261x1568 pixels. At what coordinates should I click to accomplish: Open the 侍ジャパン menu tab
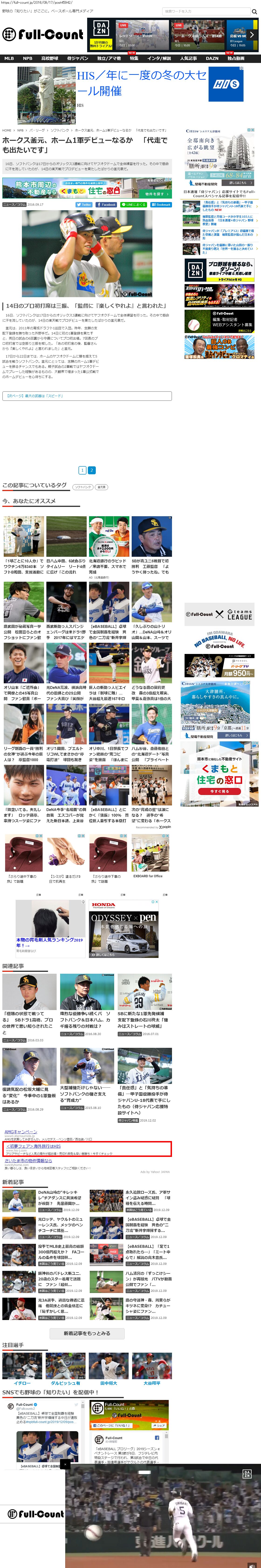77,58
